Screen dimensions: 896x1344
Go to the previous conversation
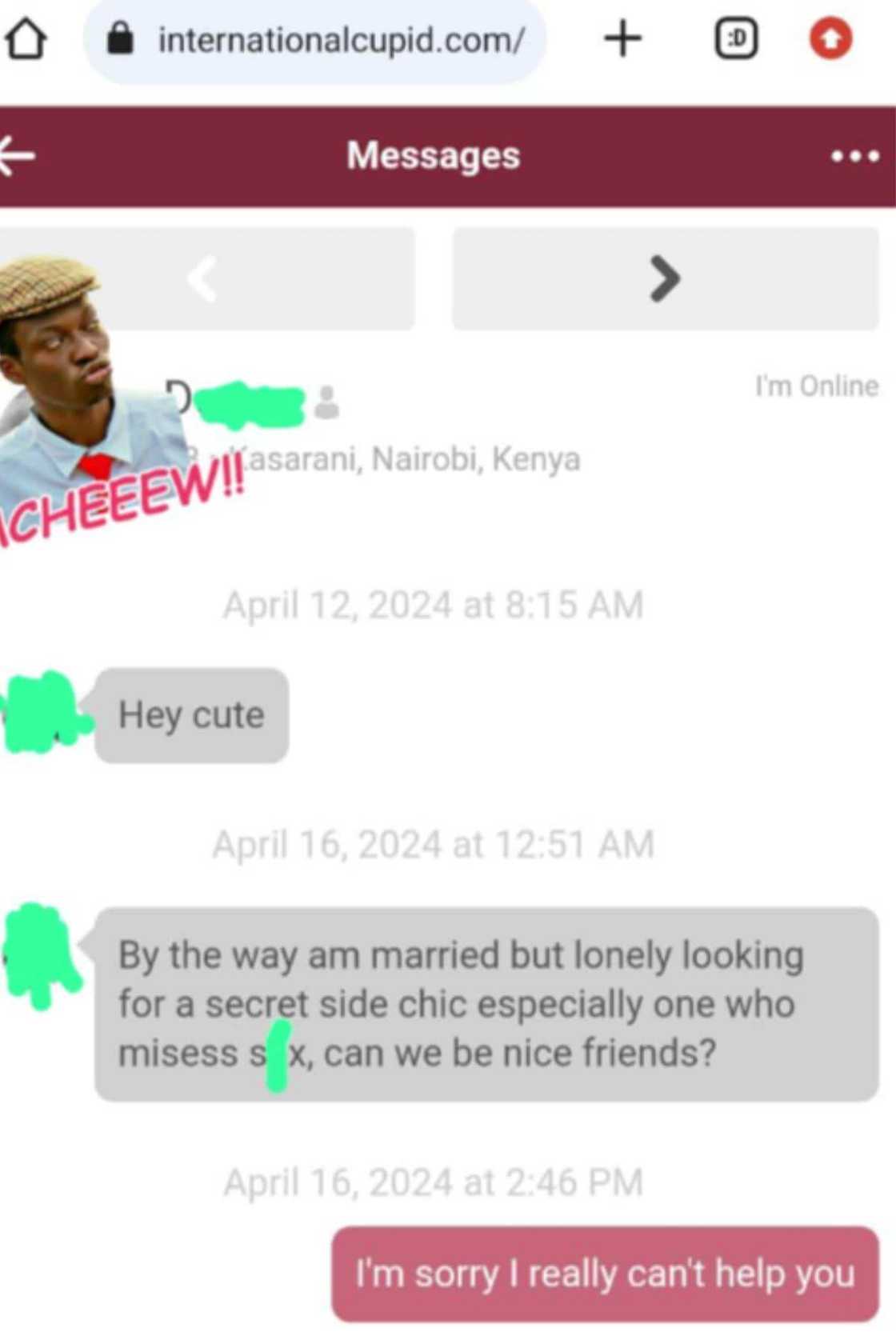(206, 278)
